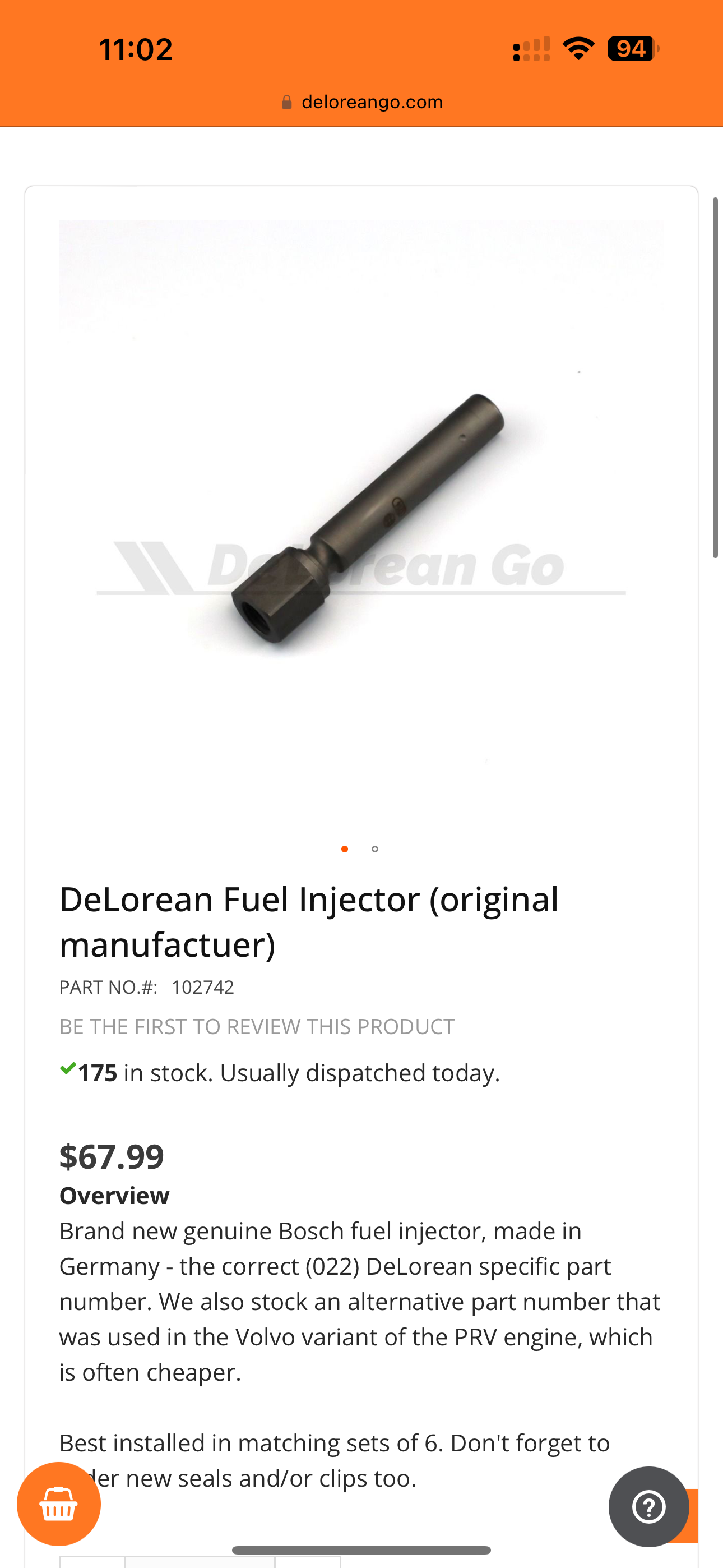Tap Be the first to review this product
This screenshot has height=1568, width=723.
257,1027
